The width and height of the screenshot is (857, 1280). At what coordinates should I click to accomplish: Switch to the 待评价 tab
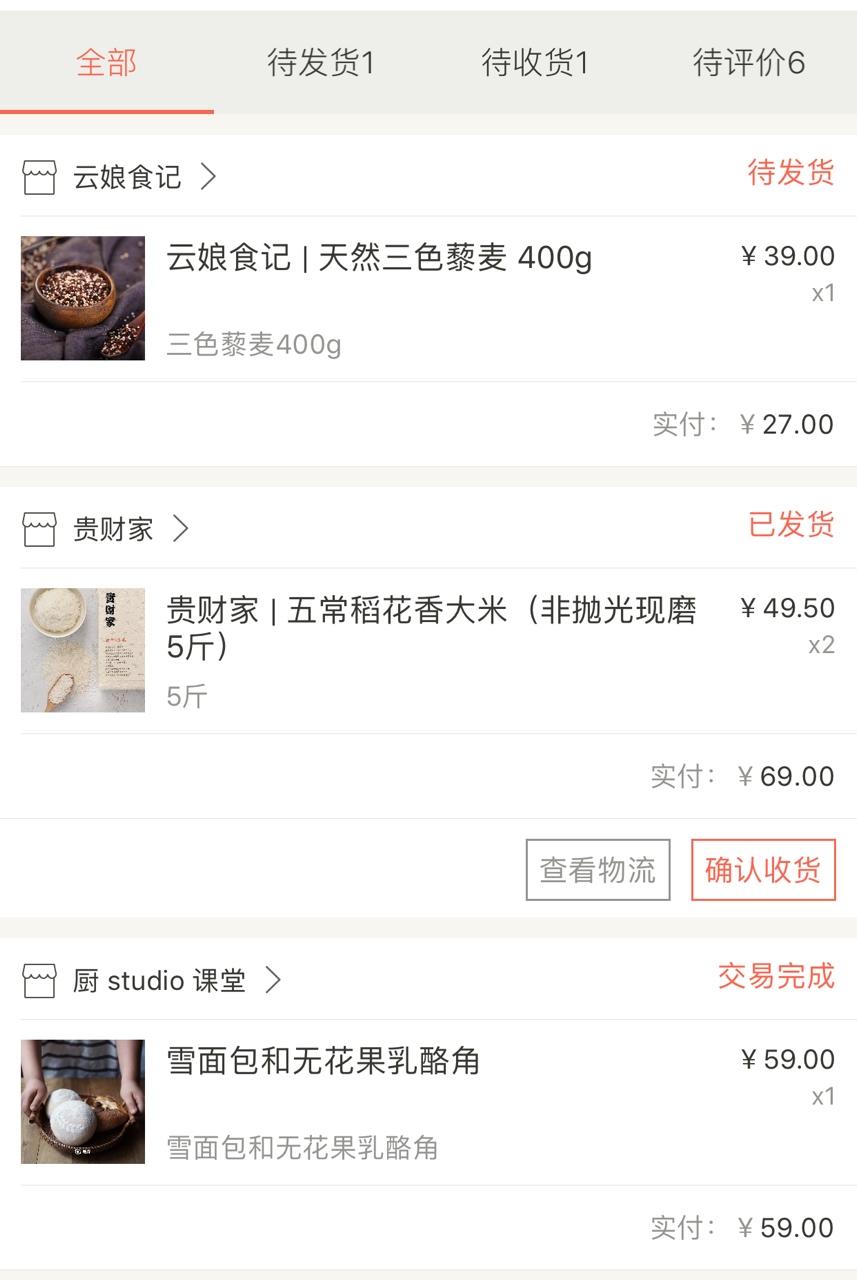749,63
